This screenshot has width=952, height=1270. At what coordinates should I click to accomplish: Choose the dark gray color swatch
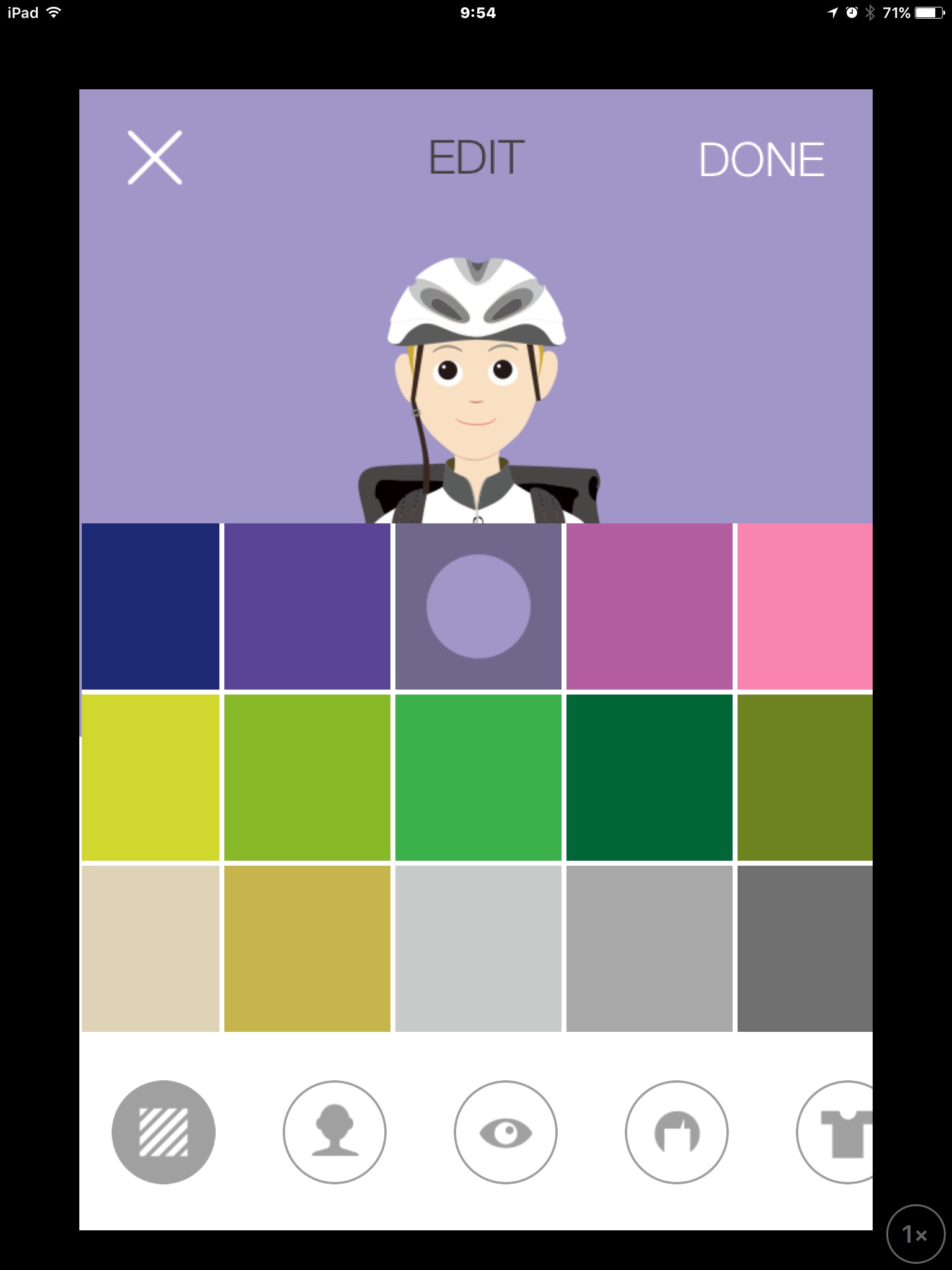[x=804, y=948]
